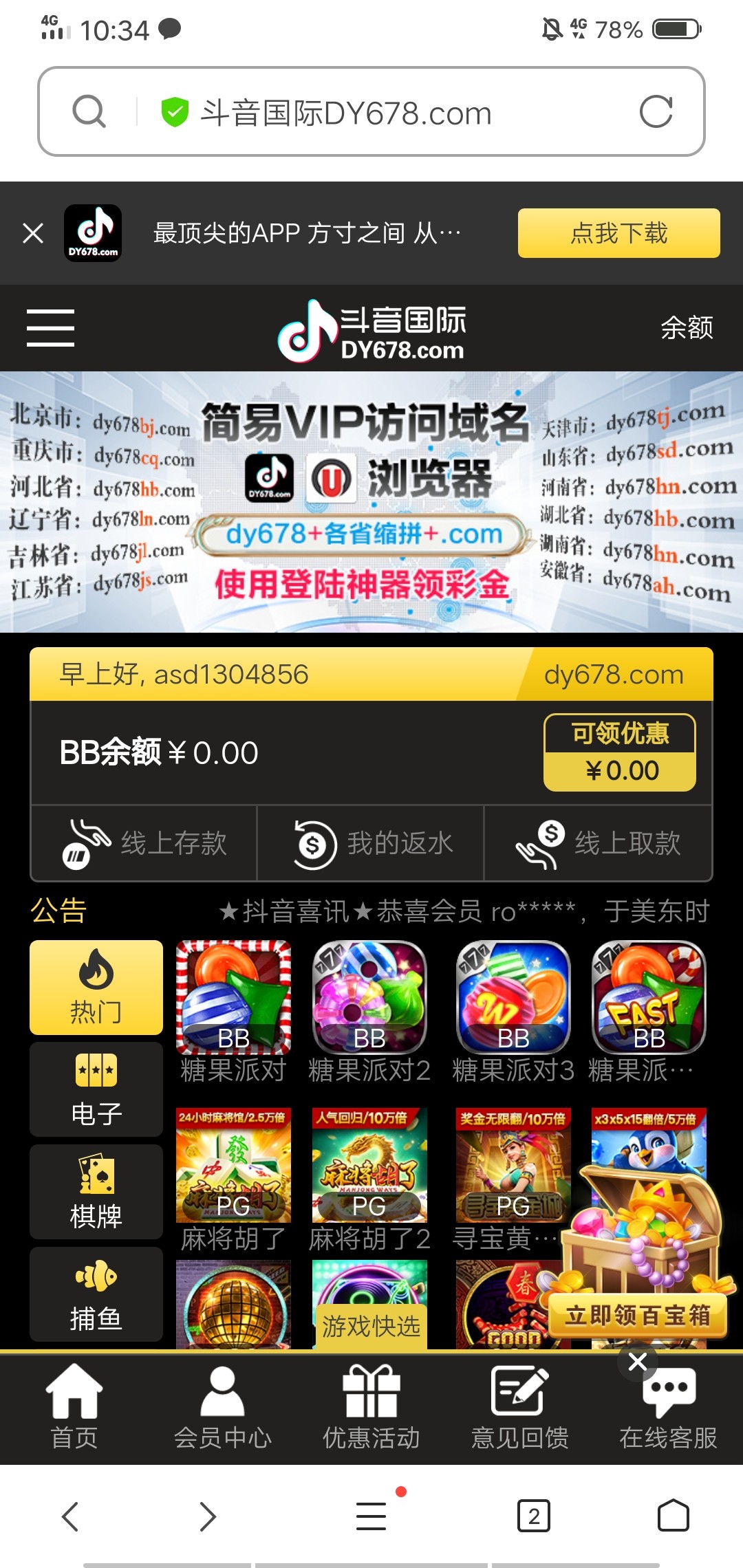Dismiss the app download banner

tap(33, 233)
